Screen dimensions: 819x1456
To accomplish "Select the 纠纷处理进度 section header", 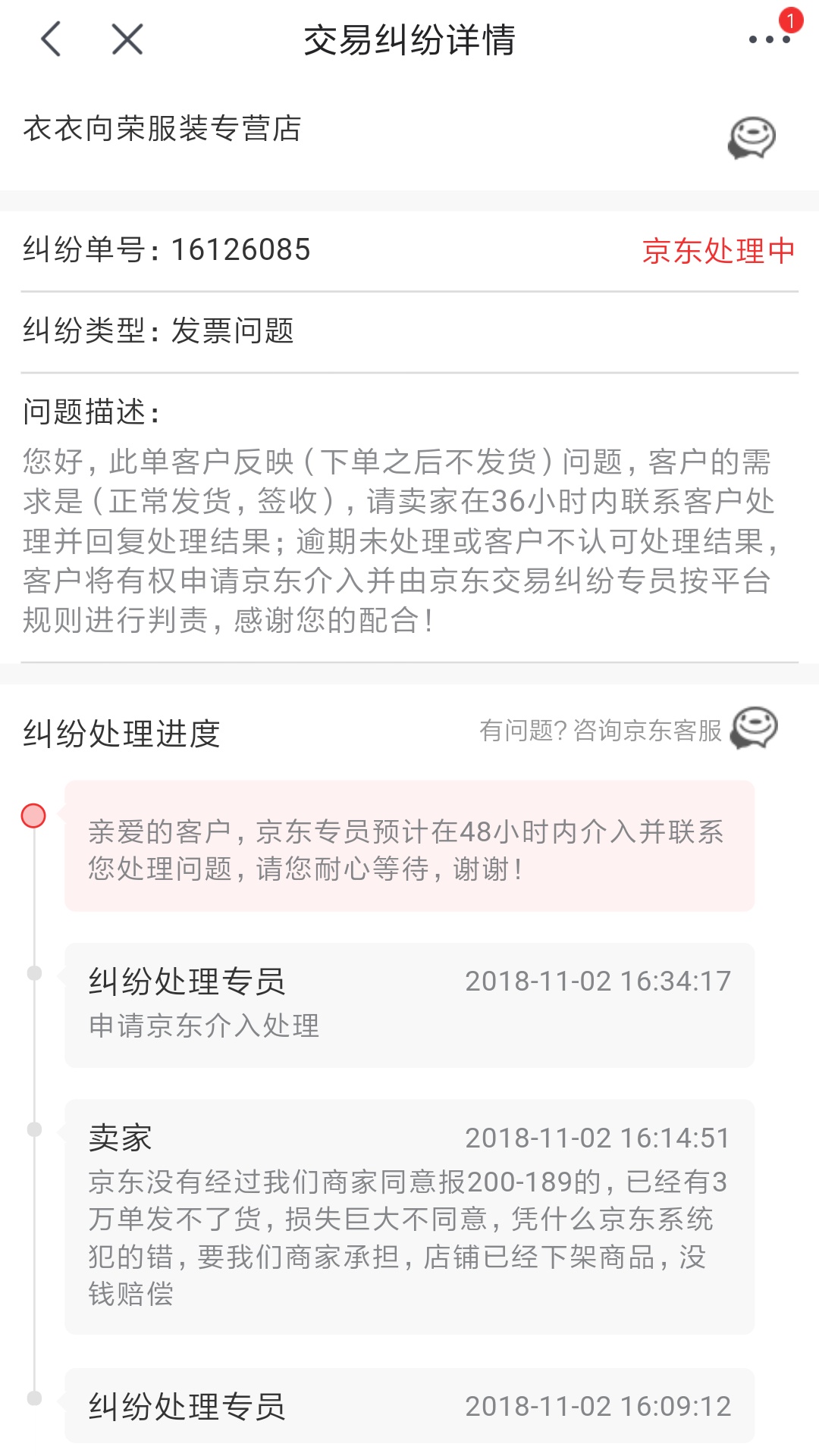I will click(121, 730).
